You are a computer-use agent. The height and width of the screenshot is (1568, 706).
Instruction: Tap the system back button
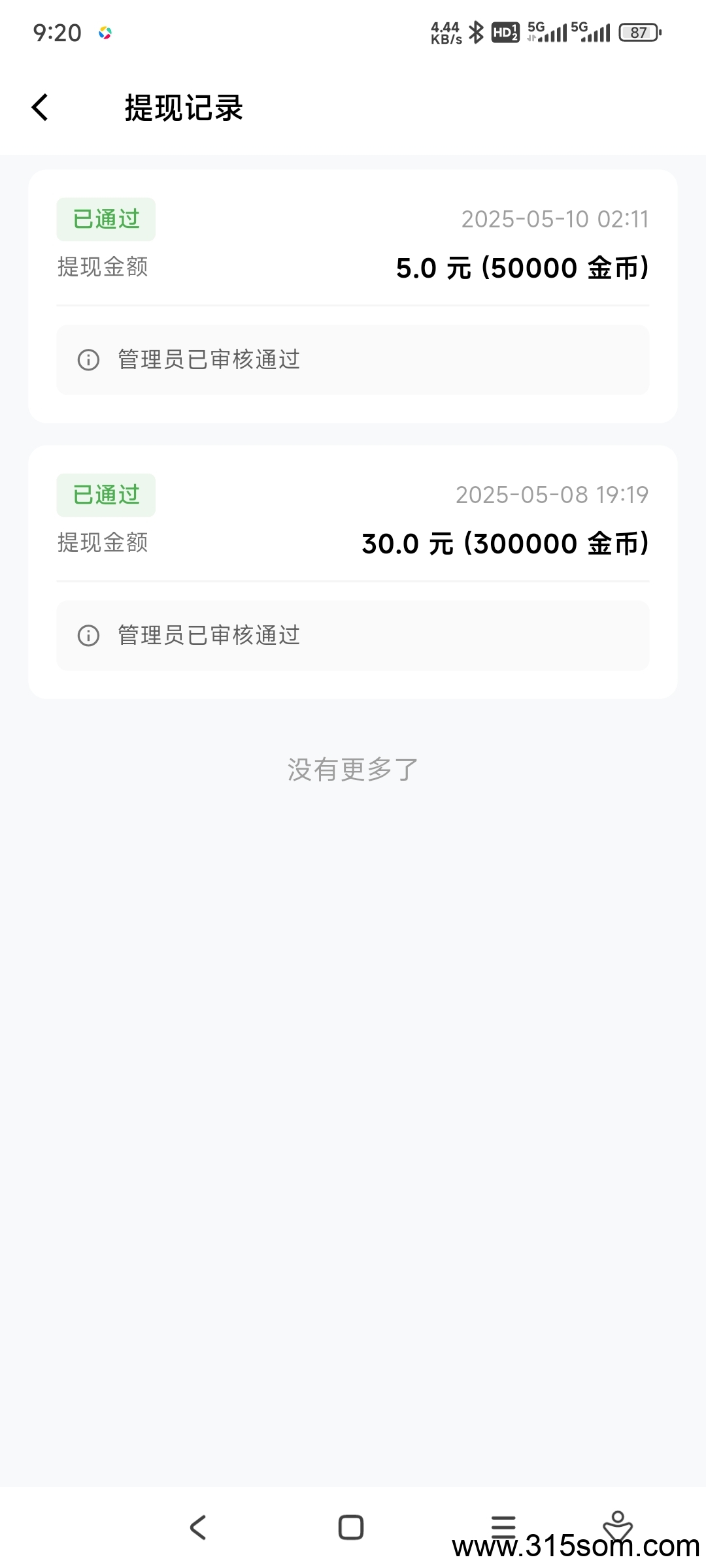point(198,1527)
